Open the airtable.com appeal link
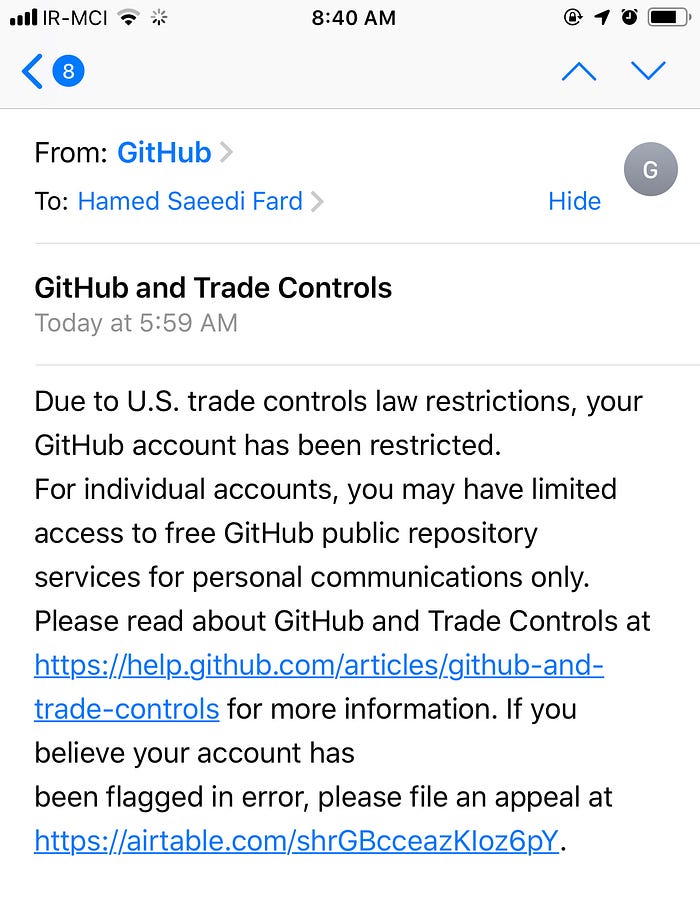The height and width of the screenshot is (912, 700). [x=296, y=841]
